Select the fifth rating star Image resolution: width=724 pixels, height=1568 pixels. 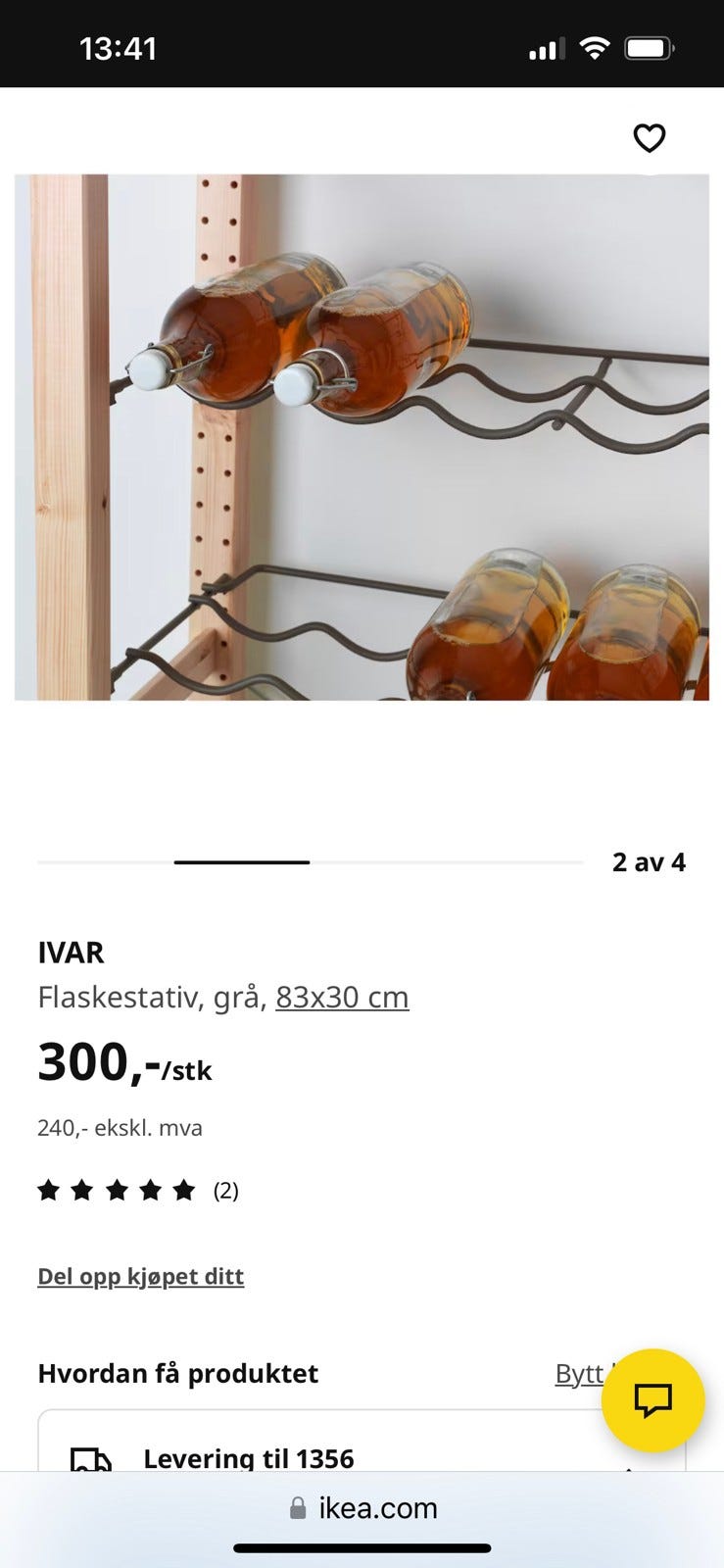tap(184, 1190)
